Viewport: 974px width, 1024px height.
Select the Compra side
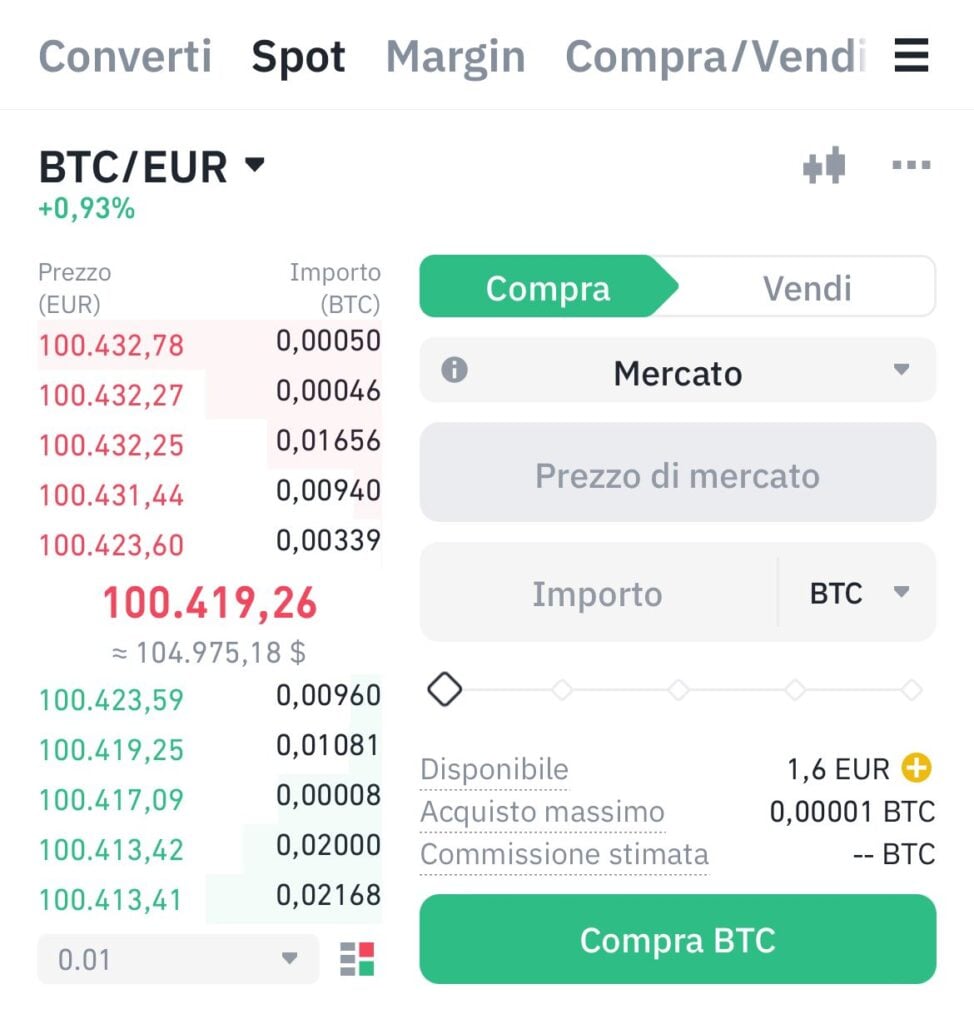coord(548,287)
